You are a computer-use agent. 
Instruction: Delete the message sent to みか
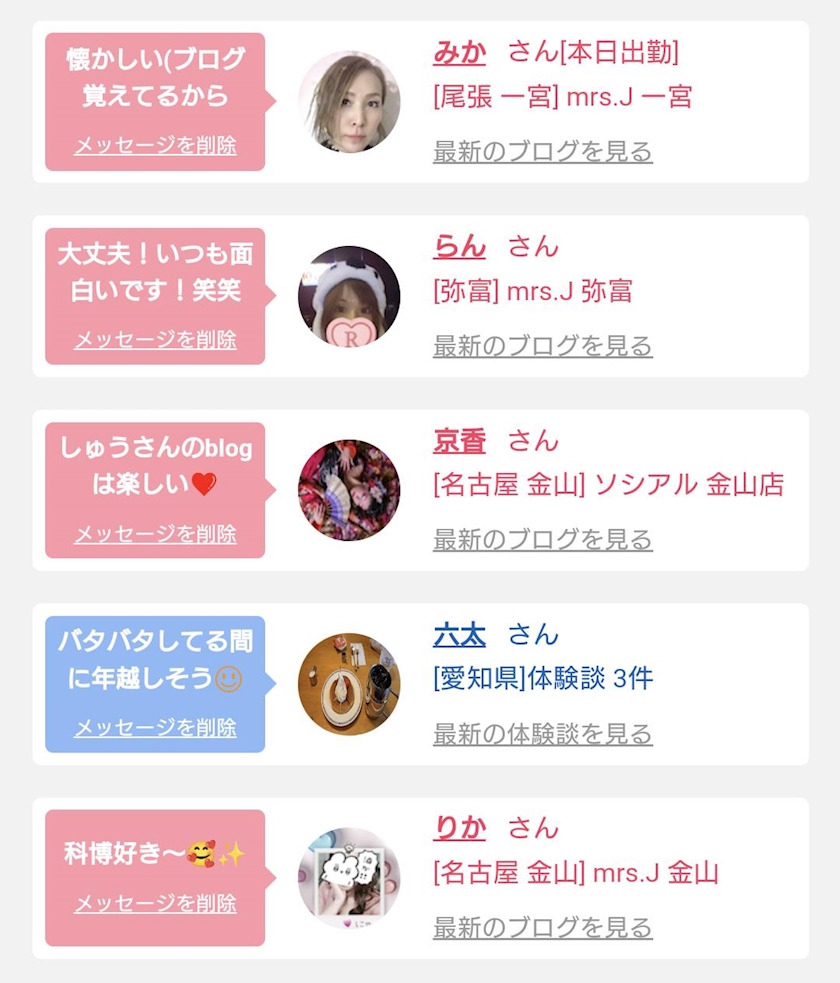pos(155,145)
